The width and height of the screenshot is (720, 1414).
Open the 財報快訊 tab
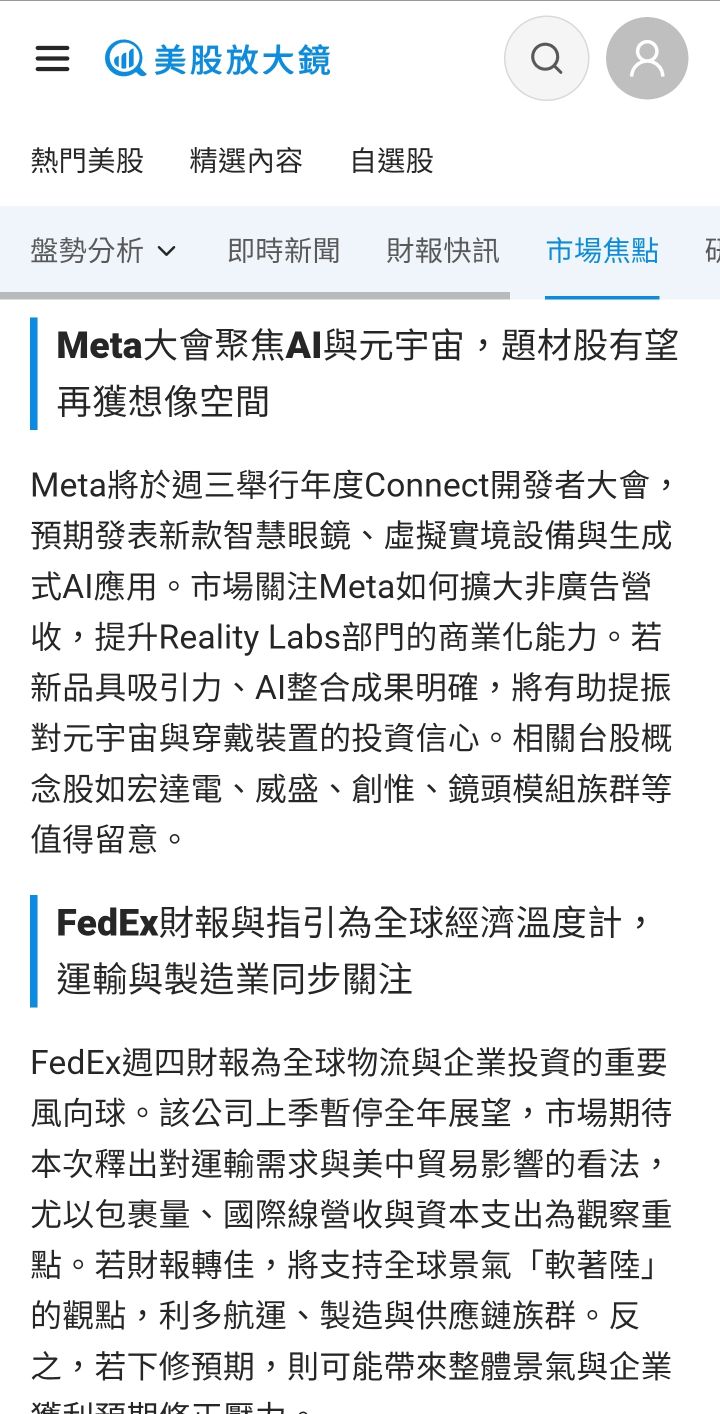pyautogui.click(x=442, y=250)
